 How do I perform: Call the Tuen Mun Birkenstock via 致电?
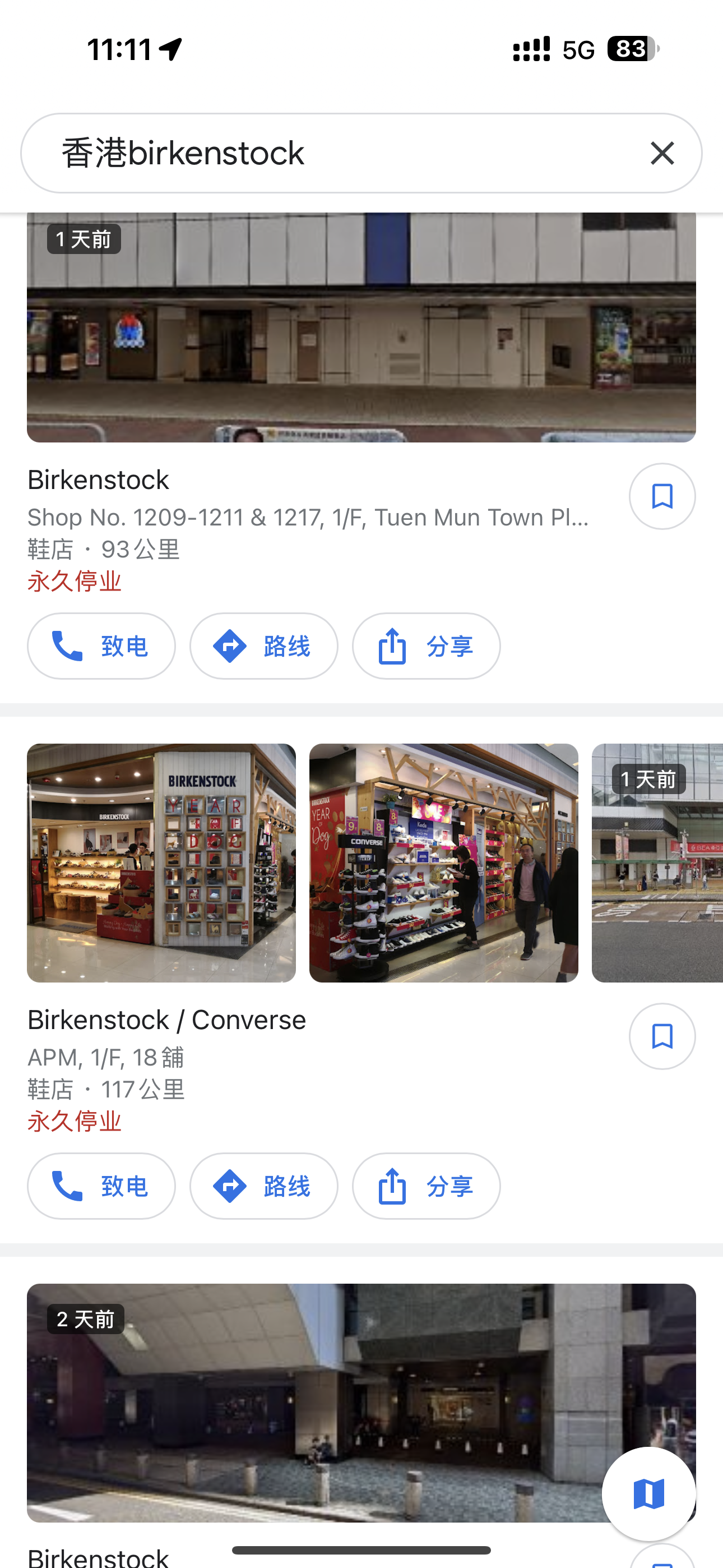[101, 646]
